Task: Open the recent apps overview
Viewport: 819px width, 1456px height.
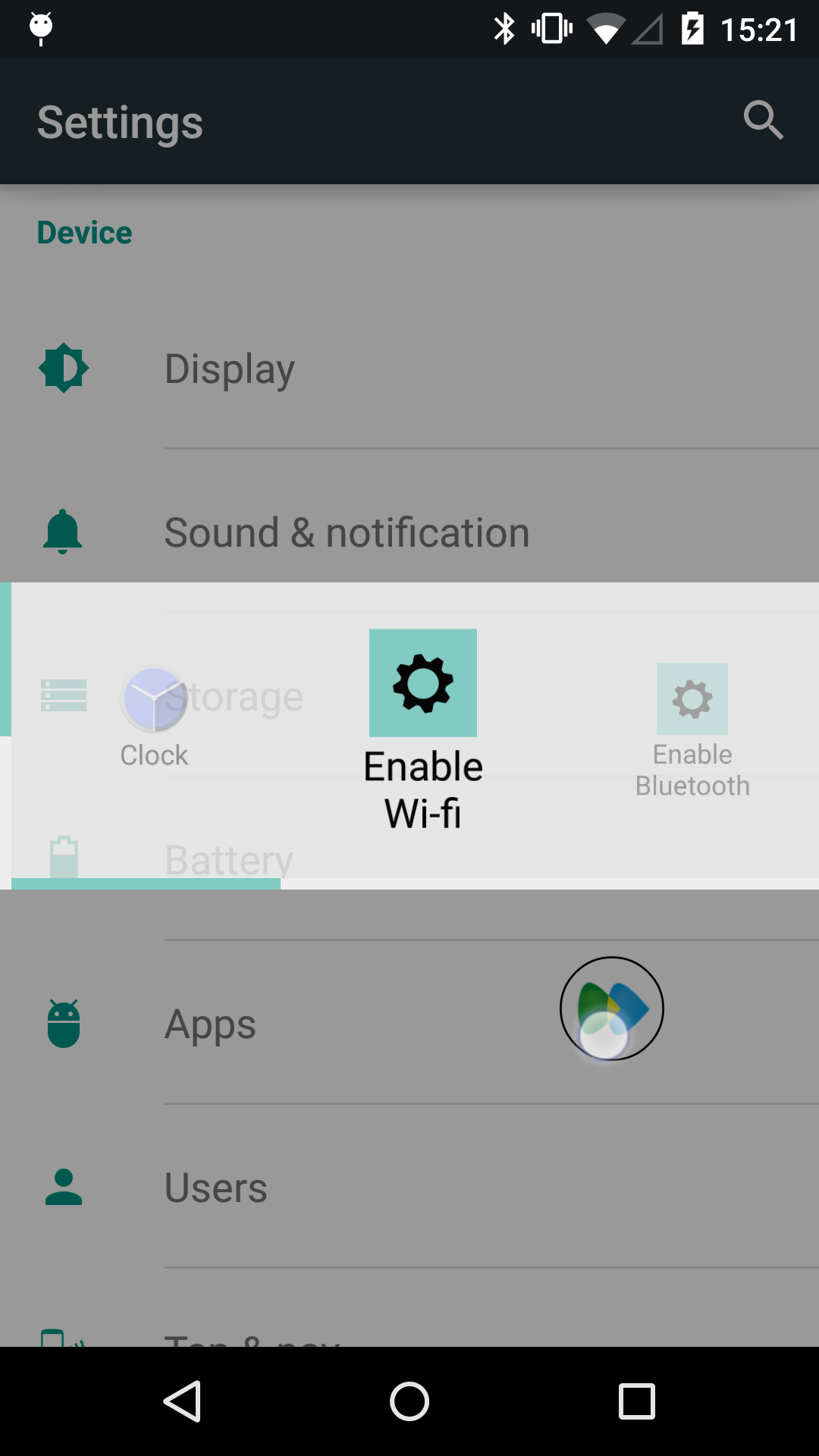Action: tap(637, 1401)
